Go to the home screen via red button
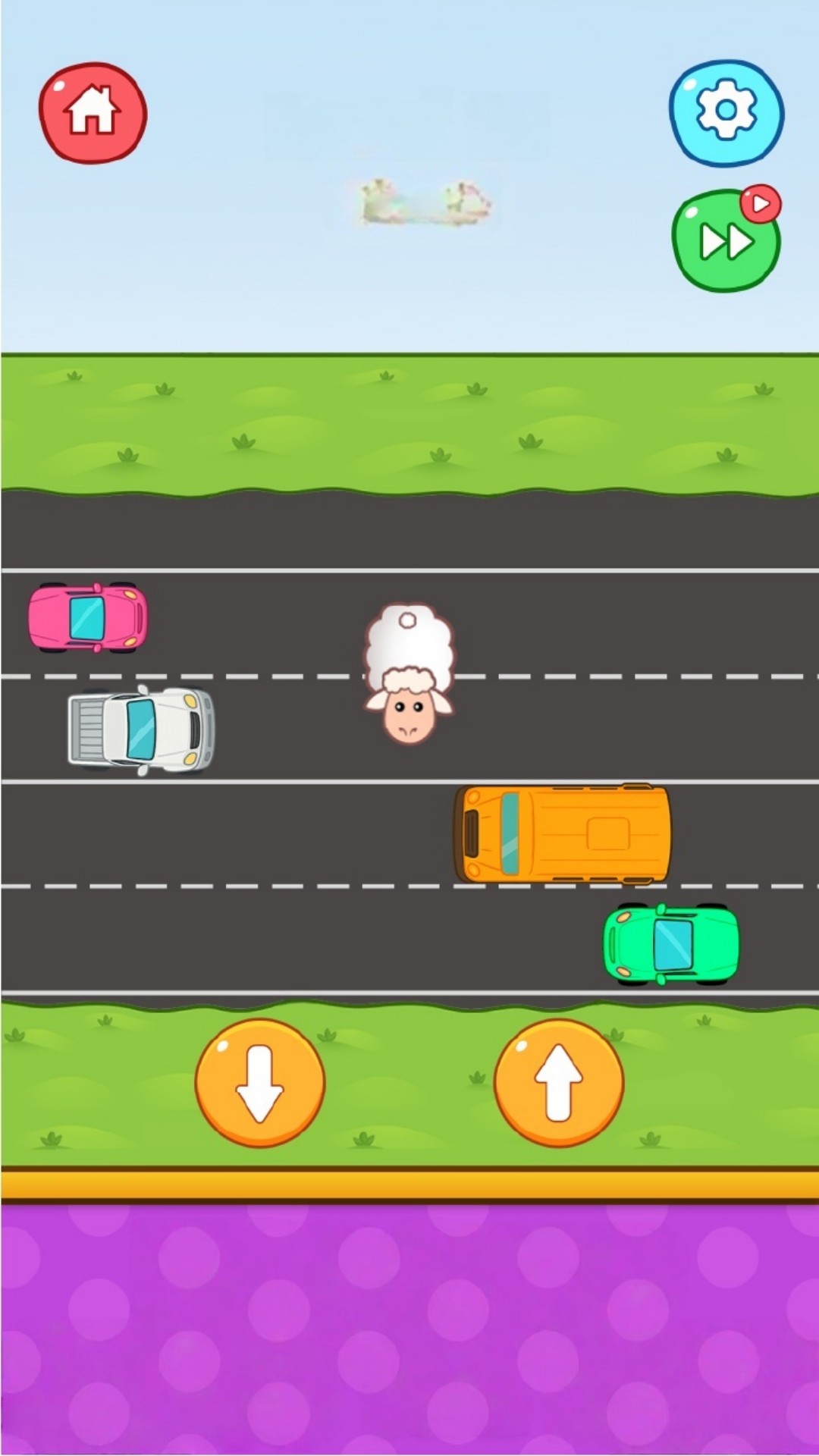 tap(93, 113)
